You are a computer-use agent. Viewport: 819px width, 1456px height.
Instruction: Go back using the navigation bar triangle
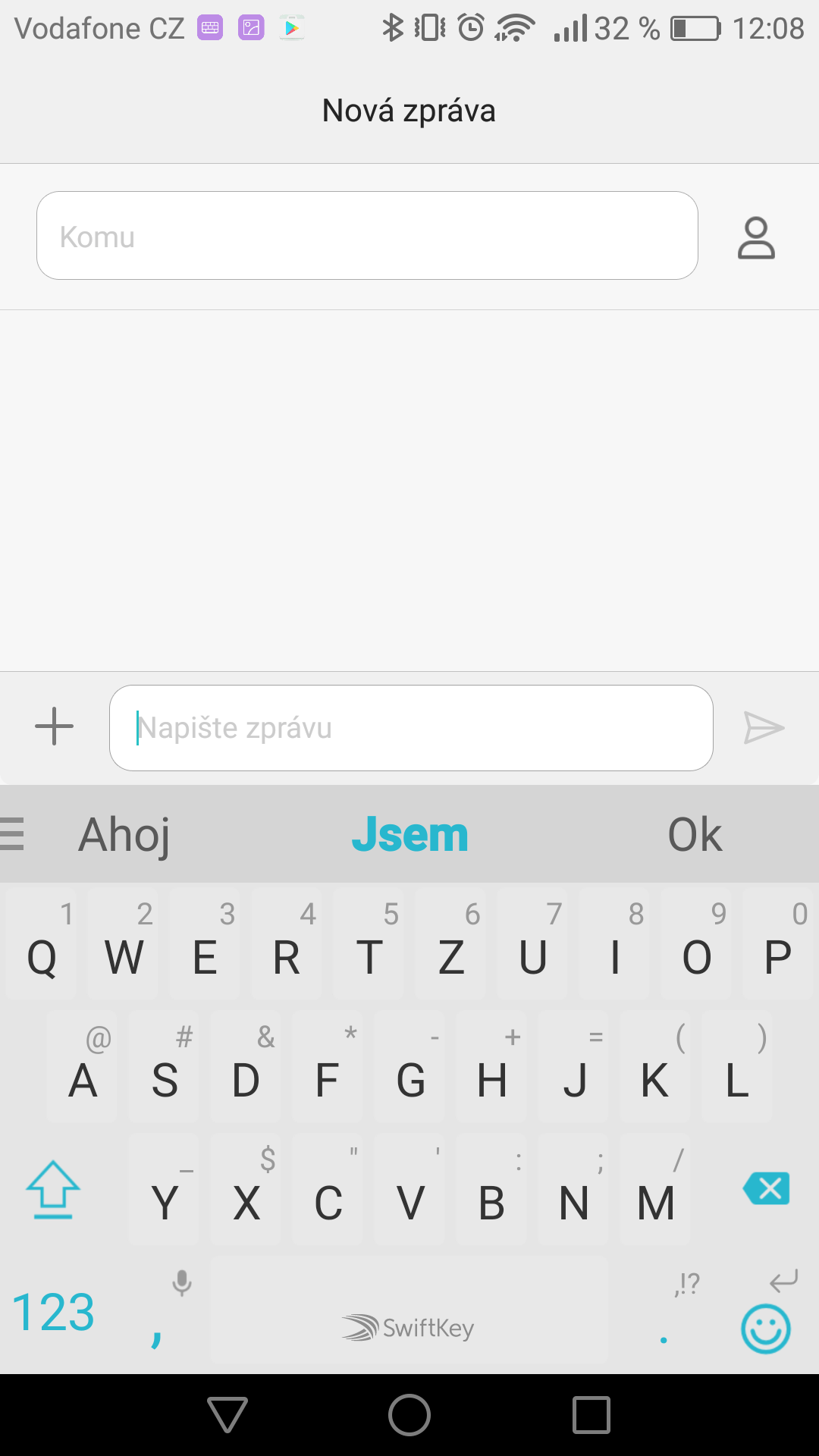point(227,1415)
